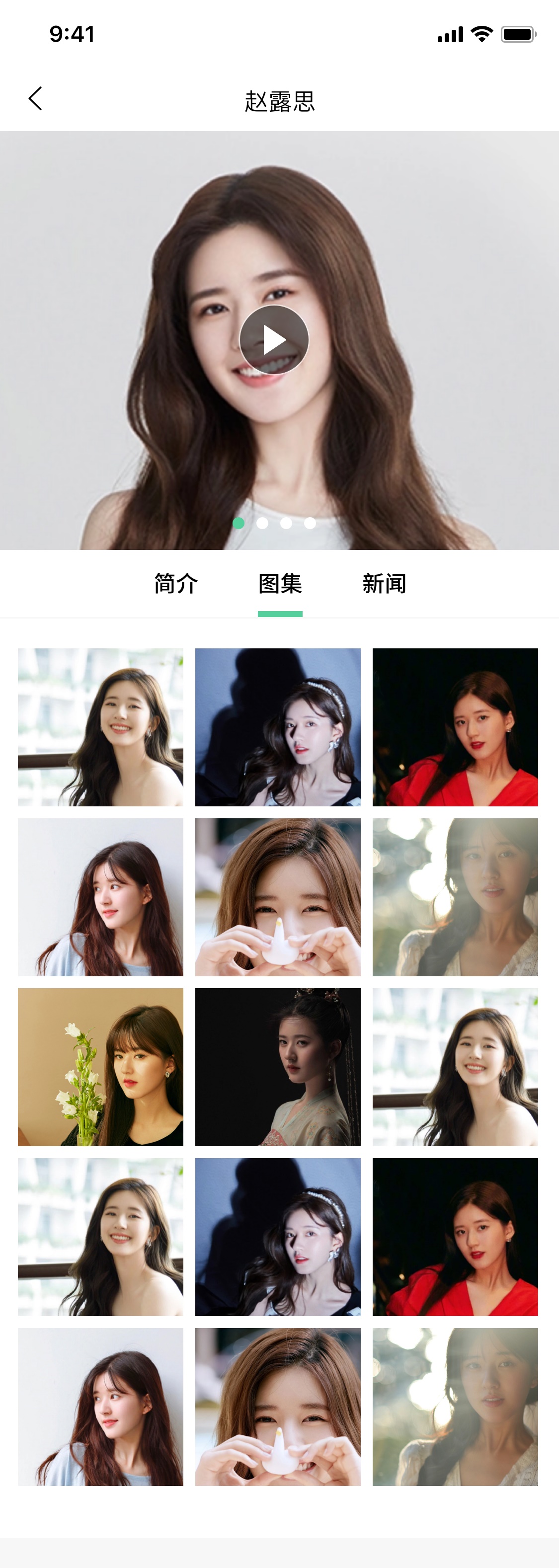The image size is (559, 1568).
Task: View the photo with the dark background and ancient costume
Action: [x=278, y=1067]
